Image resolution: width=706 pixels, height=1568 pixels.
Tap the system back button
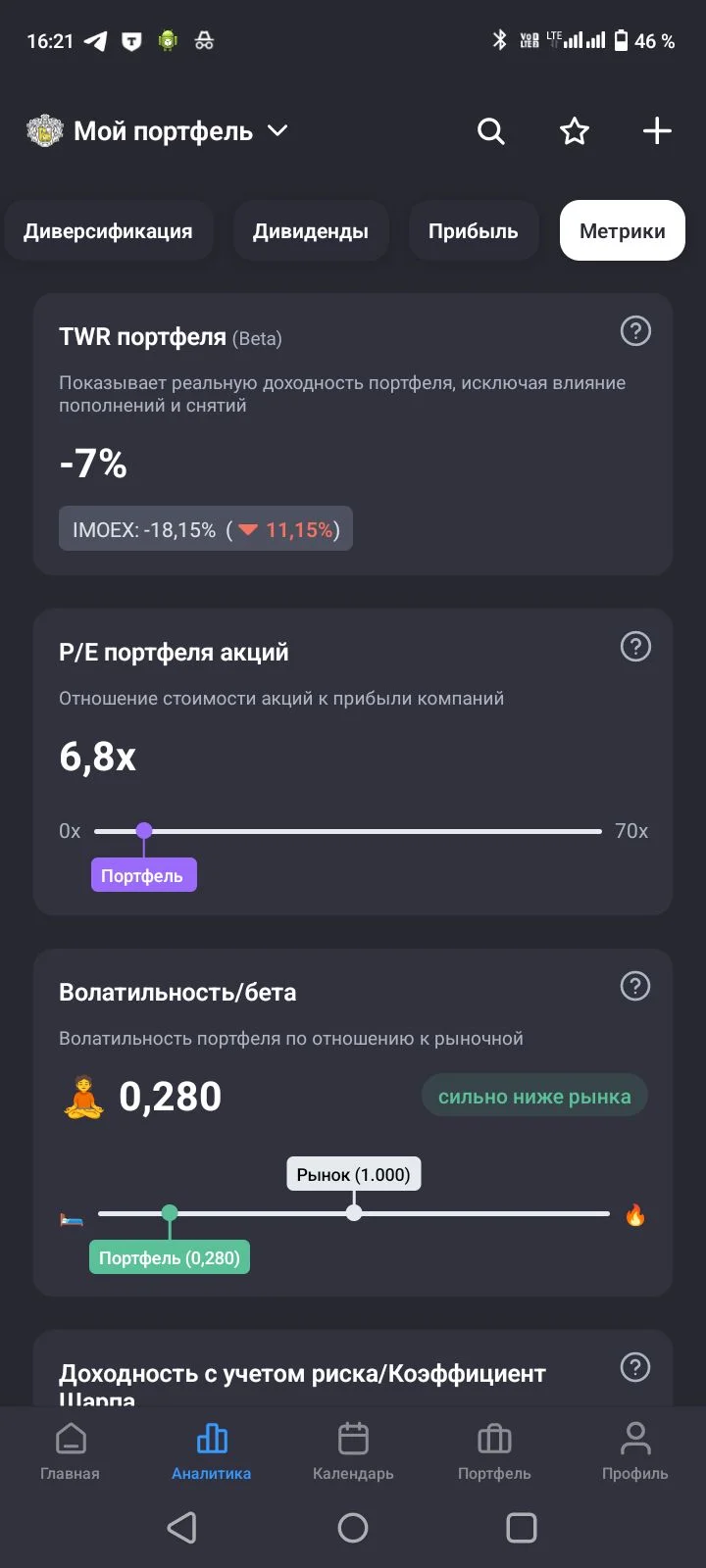coord(182,1528)
